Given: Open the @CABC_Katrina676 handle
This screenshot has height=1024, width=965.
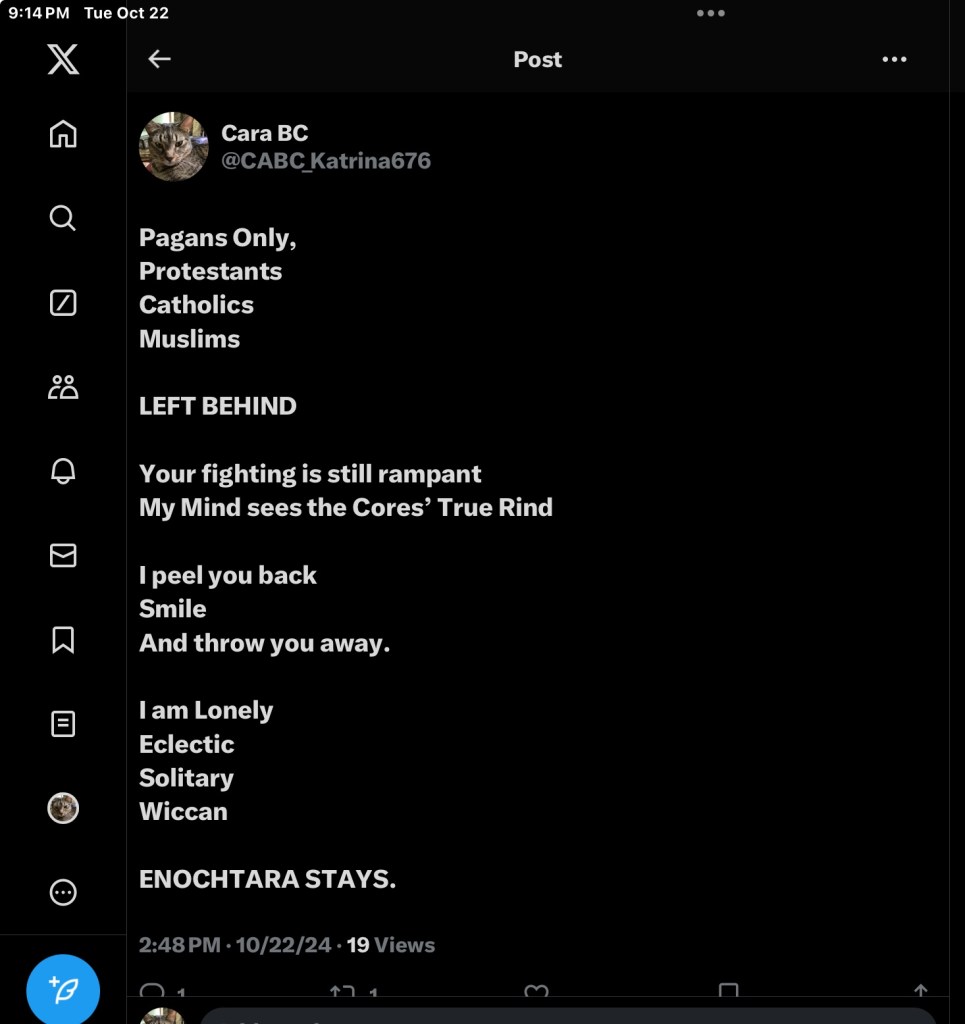Looking at the screenshot, I should click(x=326, y=161).
